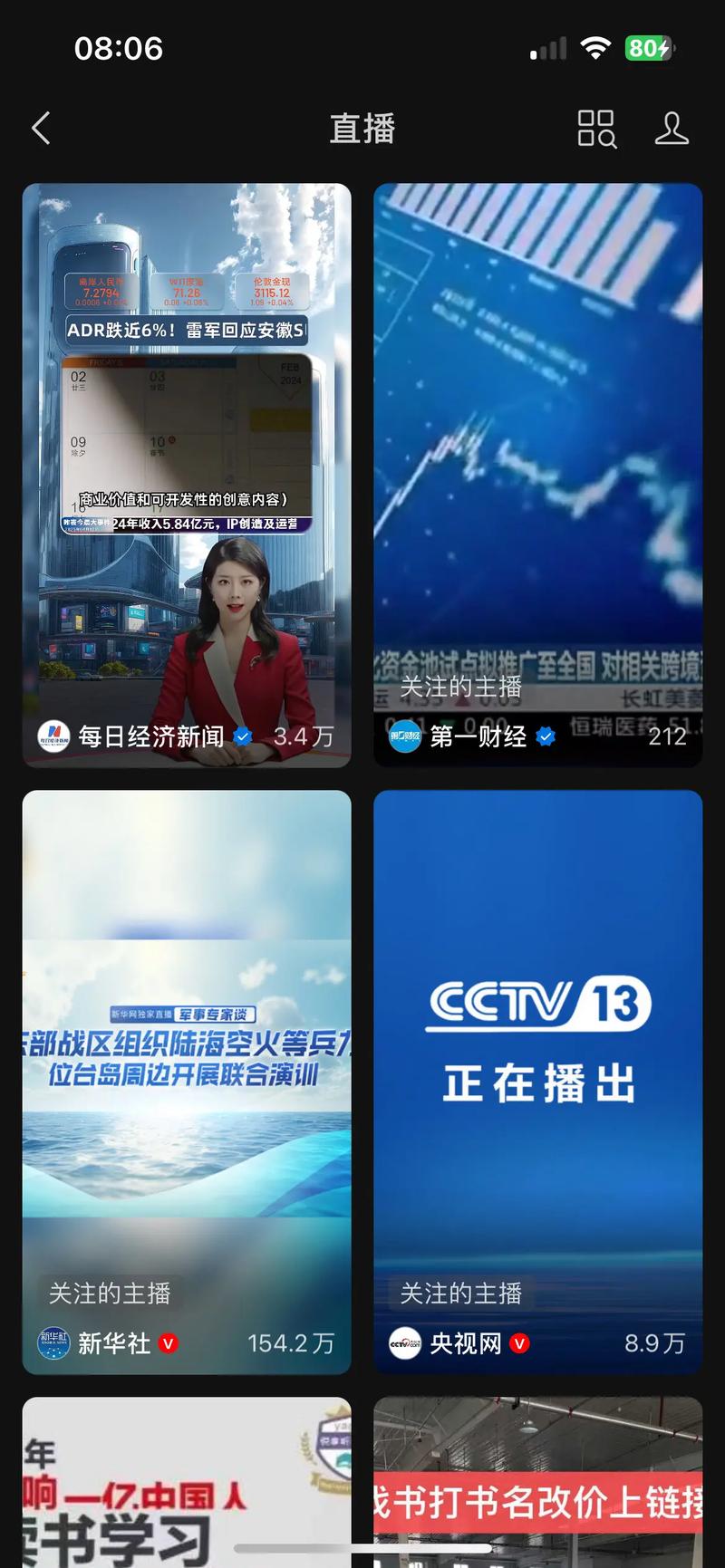Tap the 每日经济新闻 channel avatar
This screenshot has width=725, height=1568.
click(x=52, y=736)
